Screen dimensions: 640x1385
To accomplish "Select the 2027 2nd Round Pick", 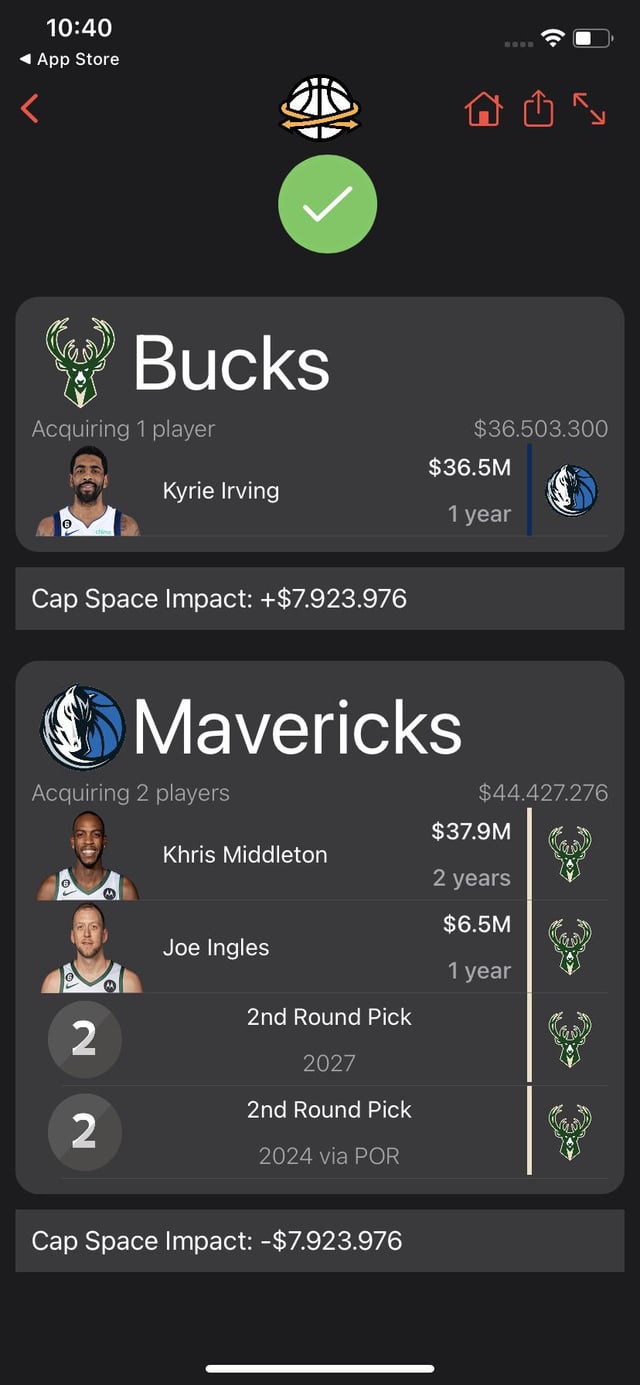I will pos(329,1039).
